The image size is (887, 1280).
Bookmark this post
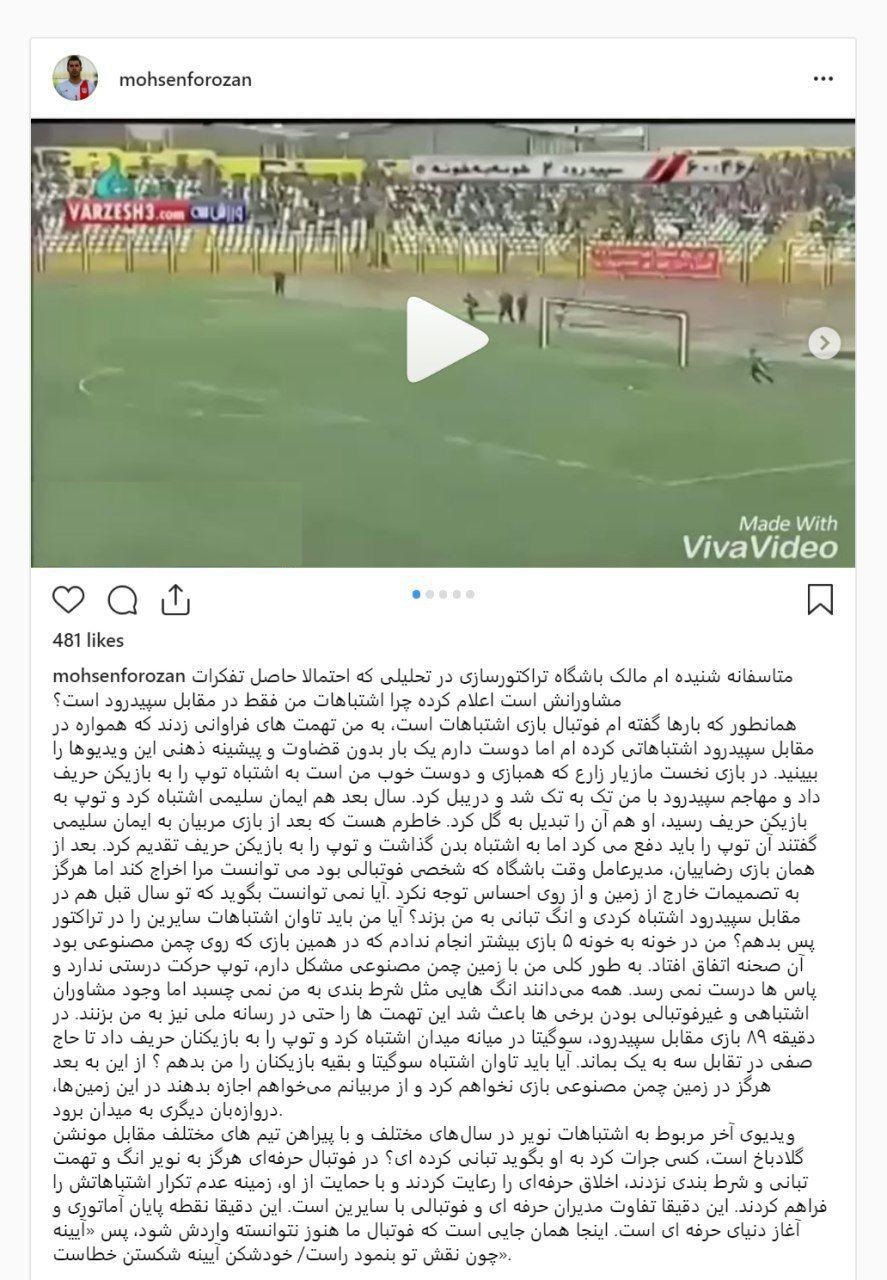(x=820, y=600)
